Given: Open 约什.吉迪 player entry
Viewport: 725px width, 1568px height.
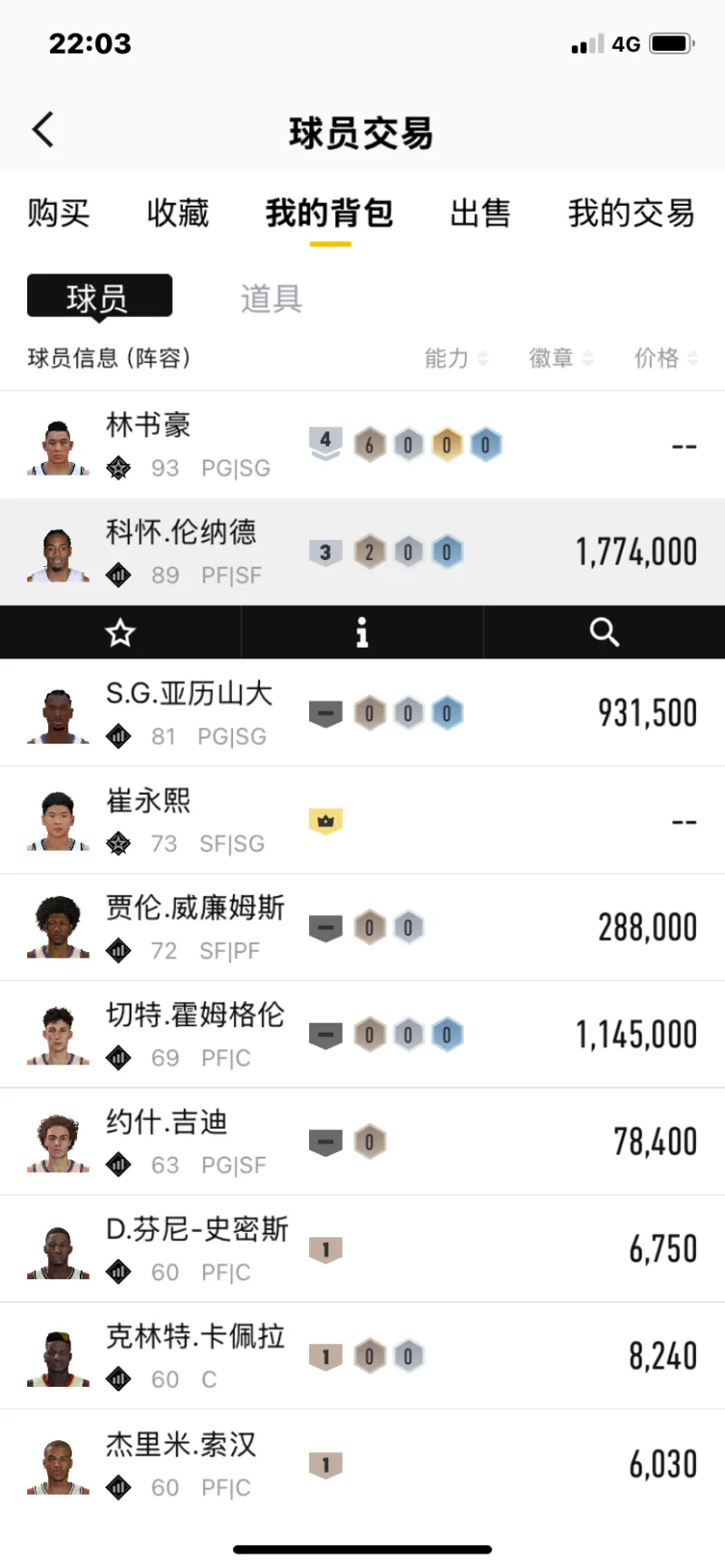Looking at the screenshot, I should tap(362, 1141).
